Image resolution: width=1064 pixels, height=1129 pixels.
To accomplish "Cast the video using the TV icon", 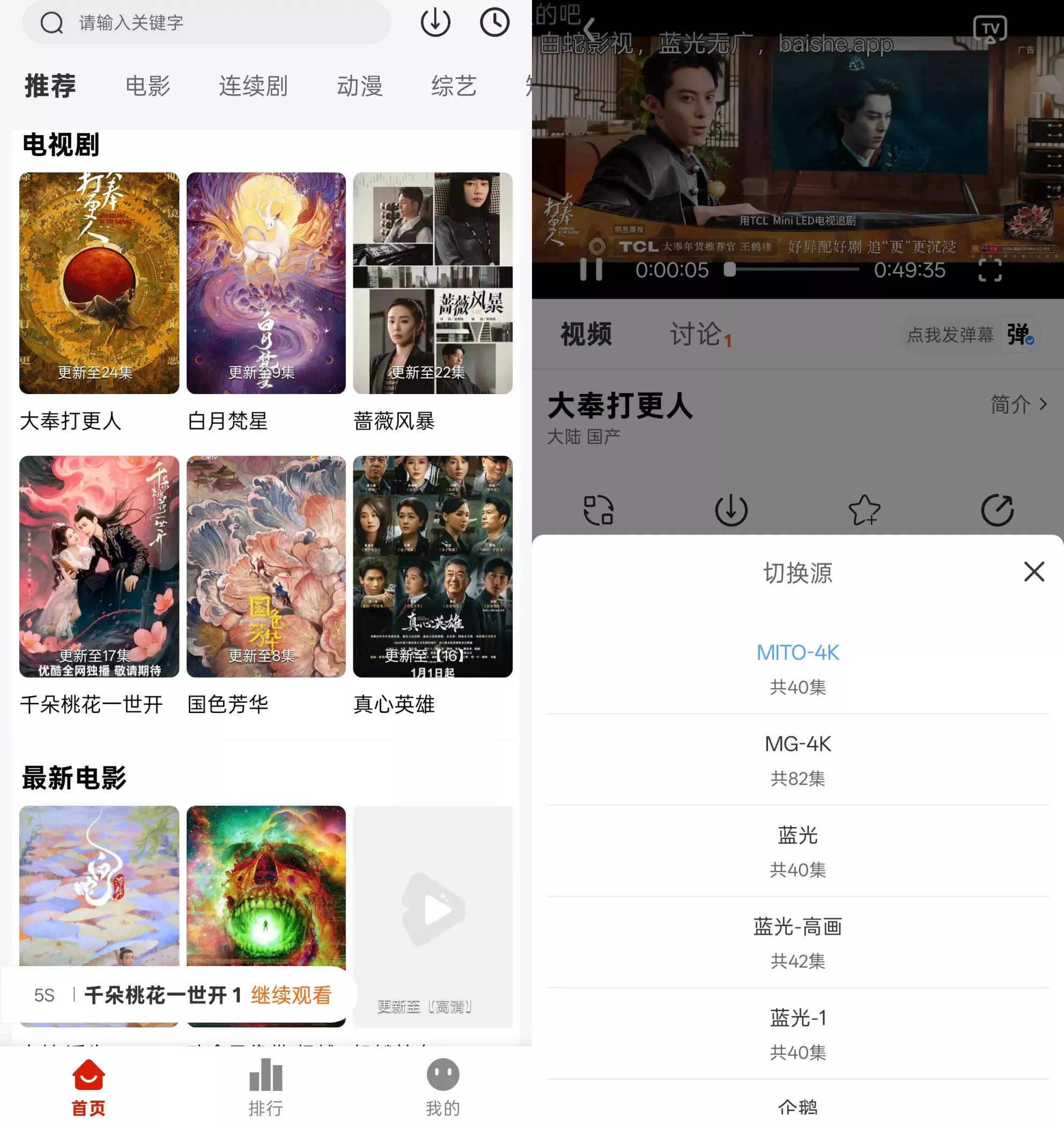I will coord(989,27).
